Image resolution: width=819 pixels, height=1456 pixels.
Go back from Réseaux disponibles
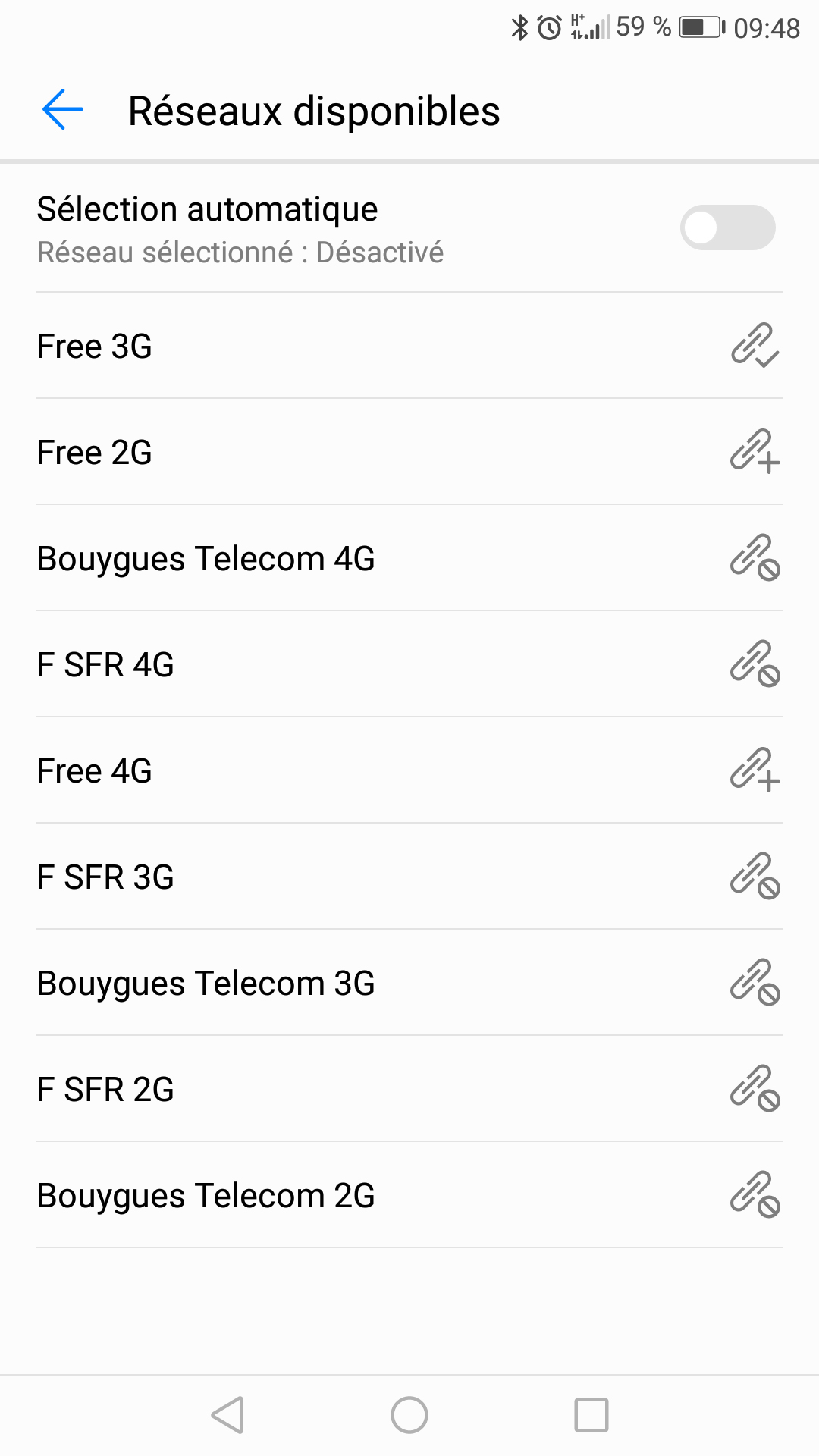[63, 110]
